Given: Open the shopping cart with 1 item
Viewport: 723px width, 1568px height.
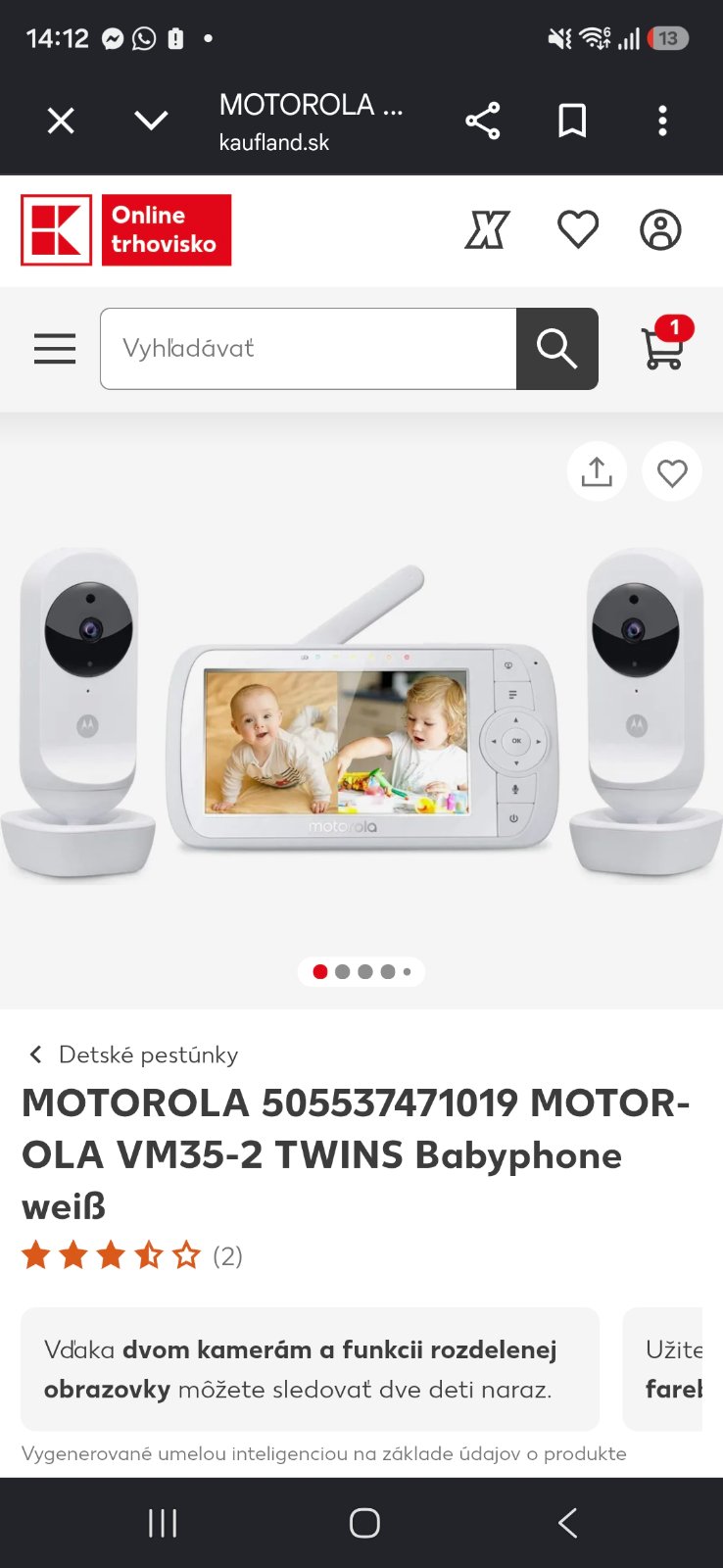Looking at the screenshot, I should [665, 345].
